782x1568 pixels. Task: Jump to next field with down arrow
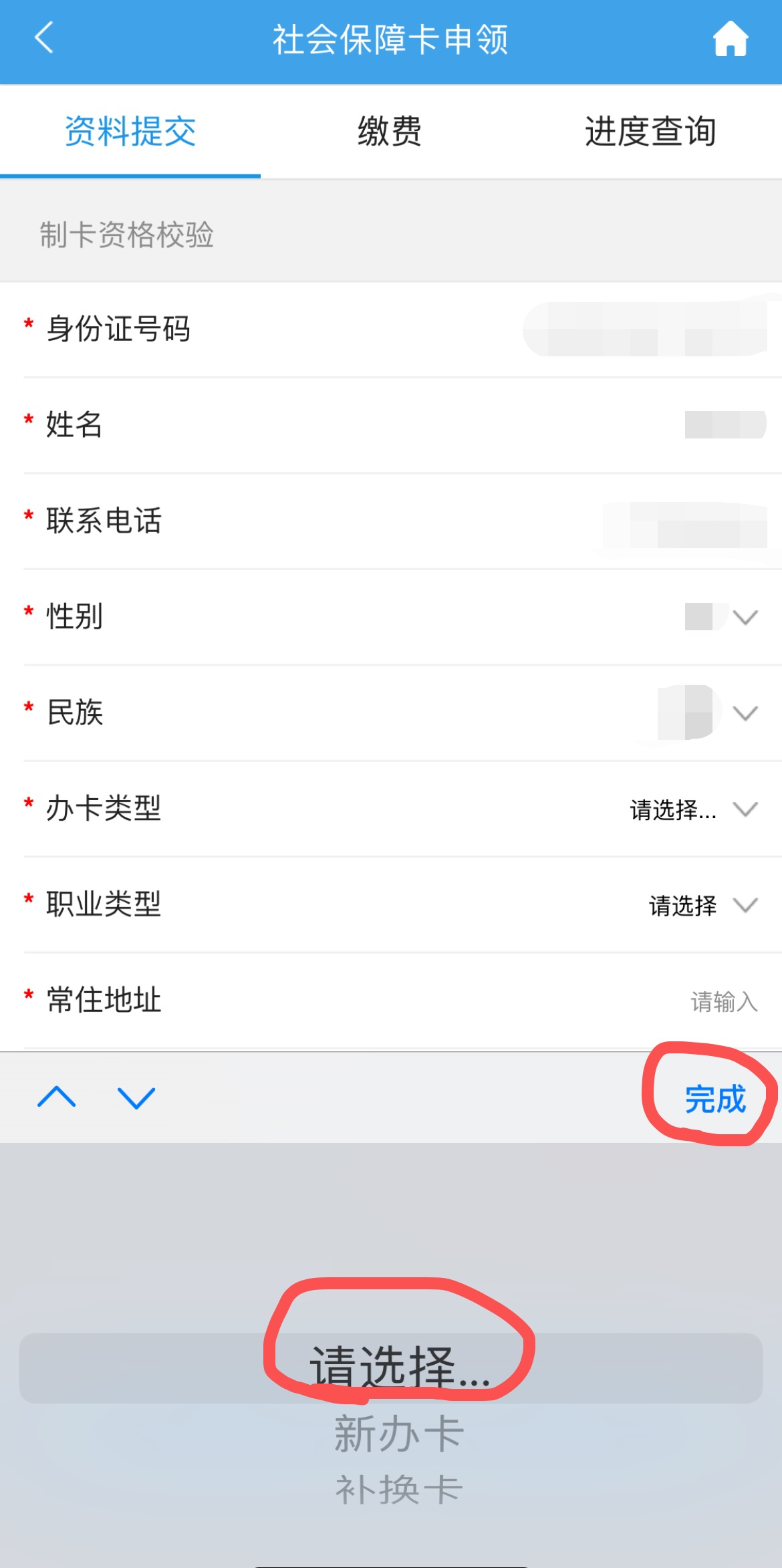point(136,1097)
